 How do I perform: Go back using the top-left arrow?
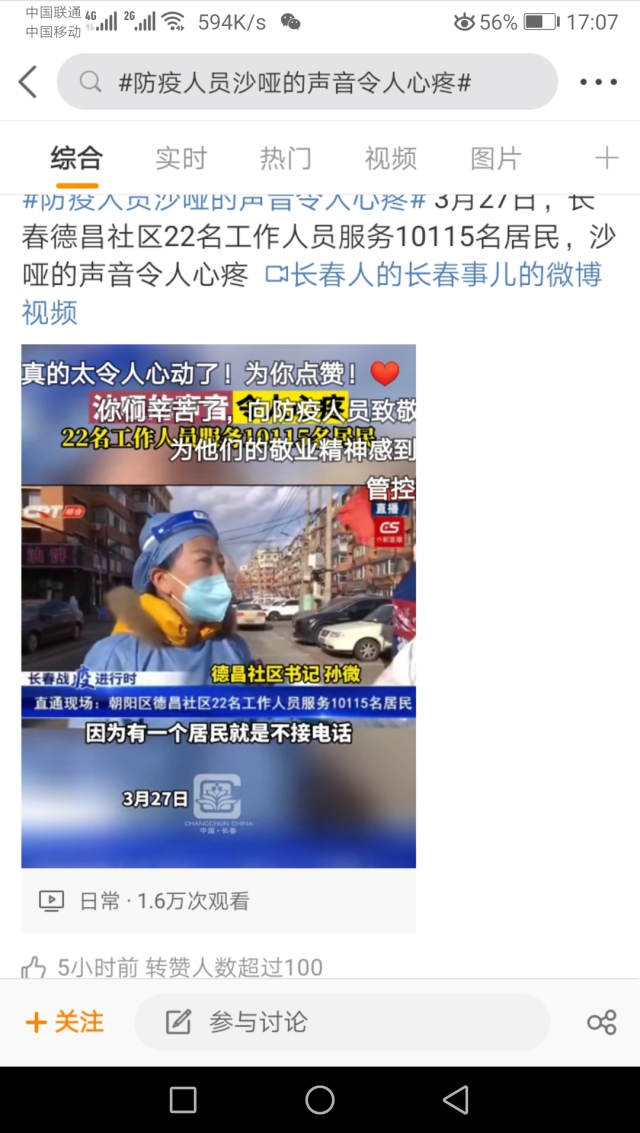28,82
